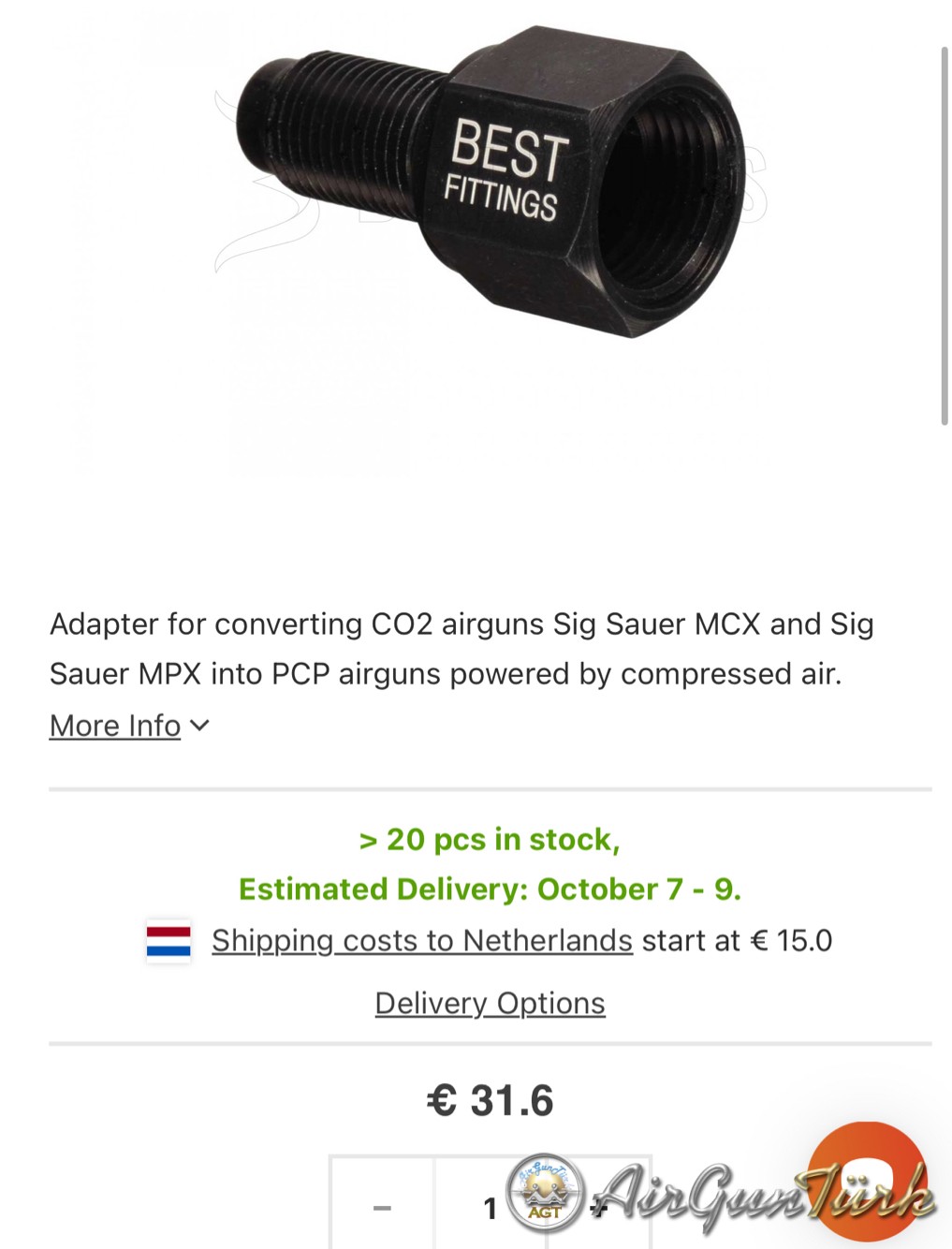
Task: Tap the quantity field showing 1
Action: click(490, 1208)
